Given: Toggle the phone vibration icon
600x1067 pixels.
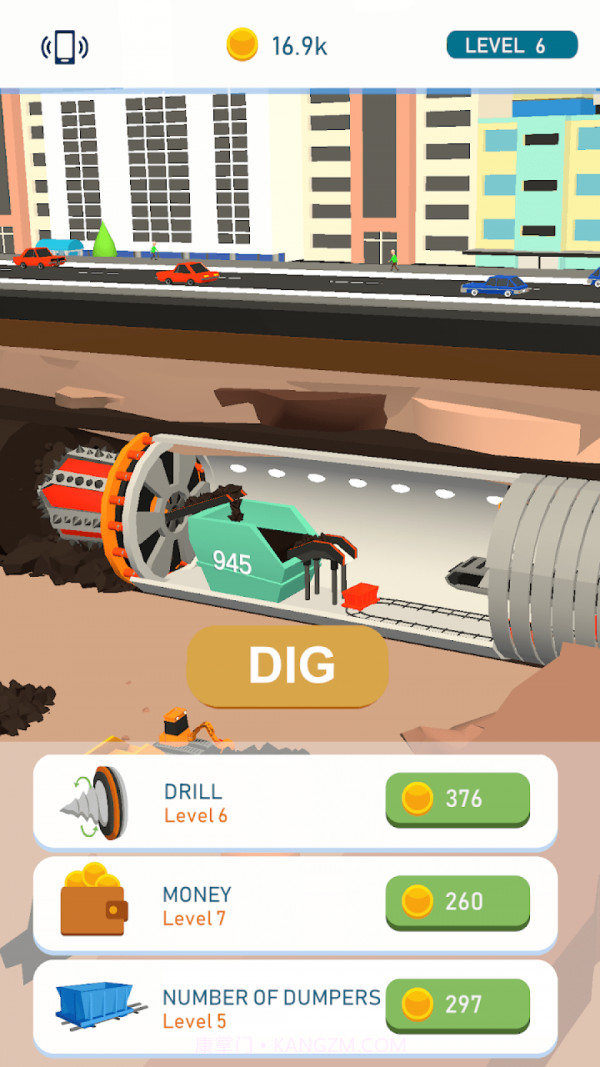Looking at the screenshot, I should 64,46.
